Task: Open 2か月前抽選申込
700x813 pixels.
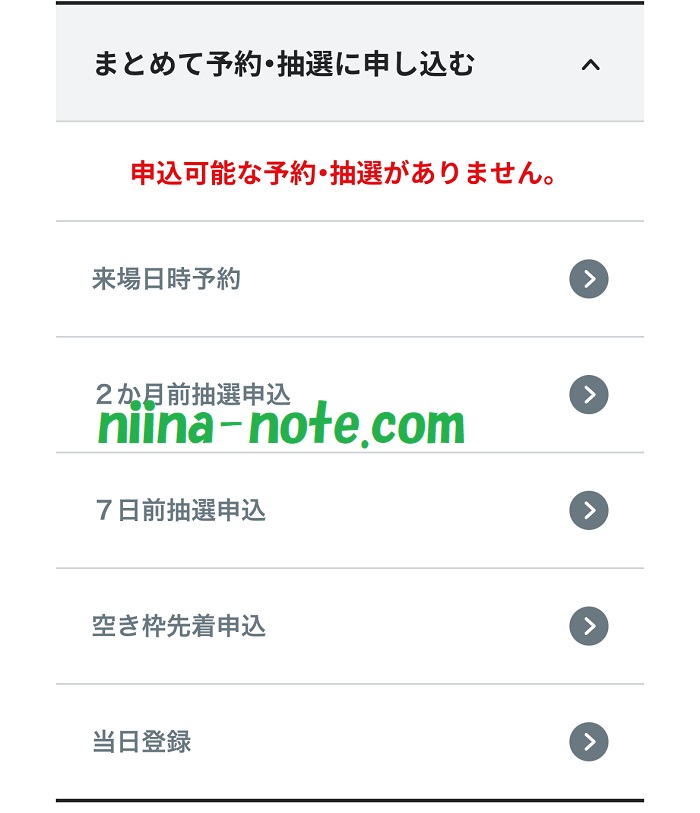Action: [x=589, y=395]
